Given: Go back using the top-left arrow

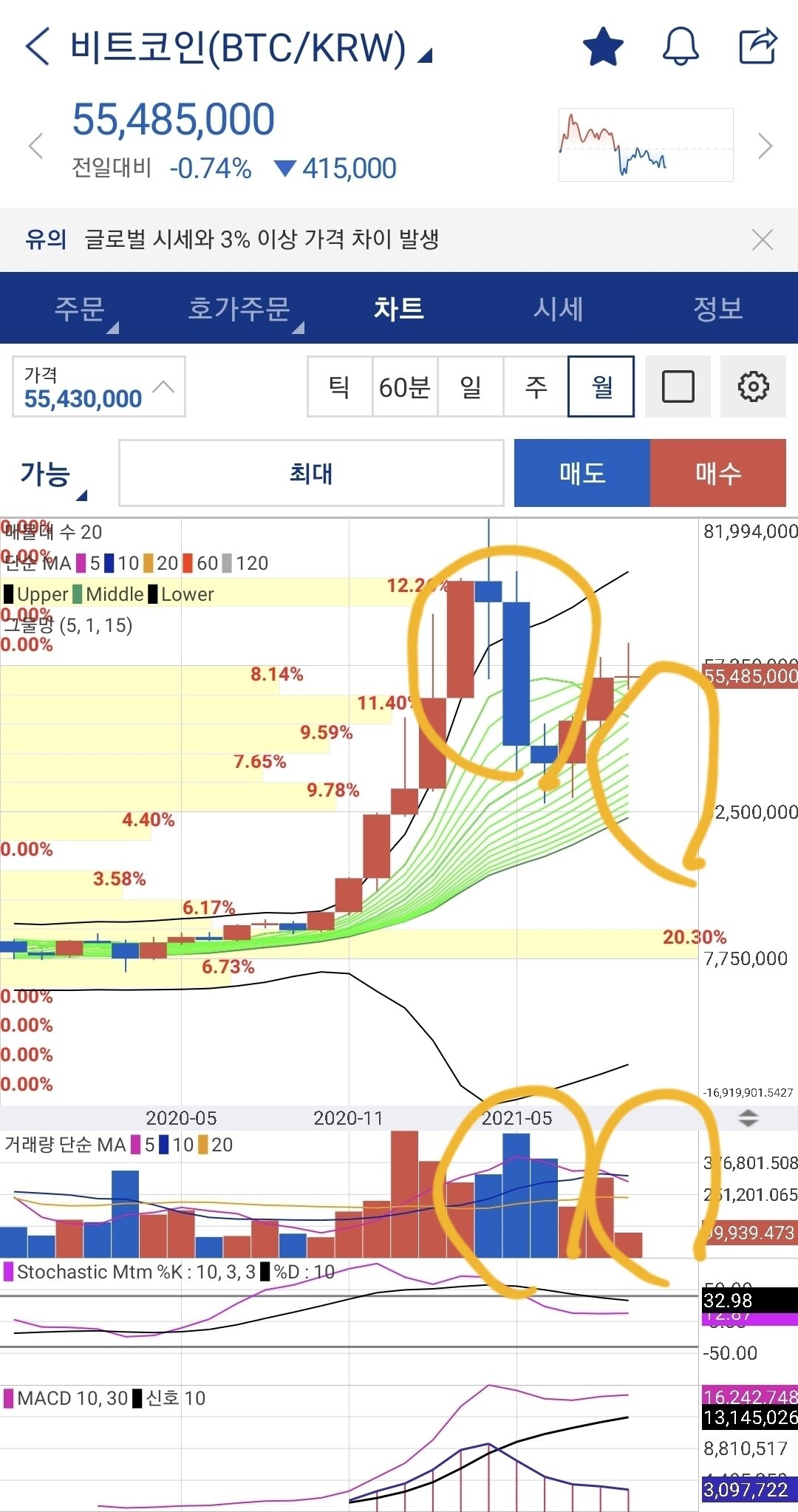Looking at the screenshot, I should click(x=37, y=47).
